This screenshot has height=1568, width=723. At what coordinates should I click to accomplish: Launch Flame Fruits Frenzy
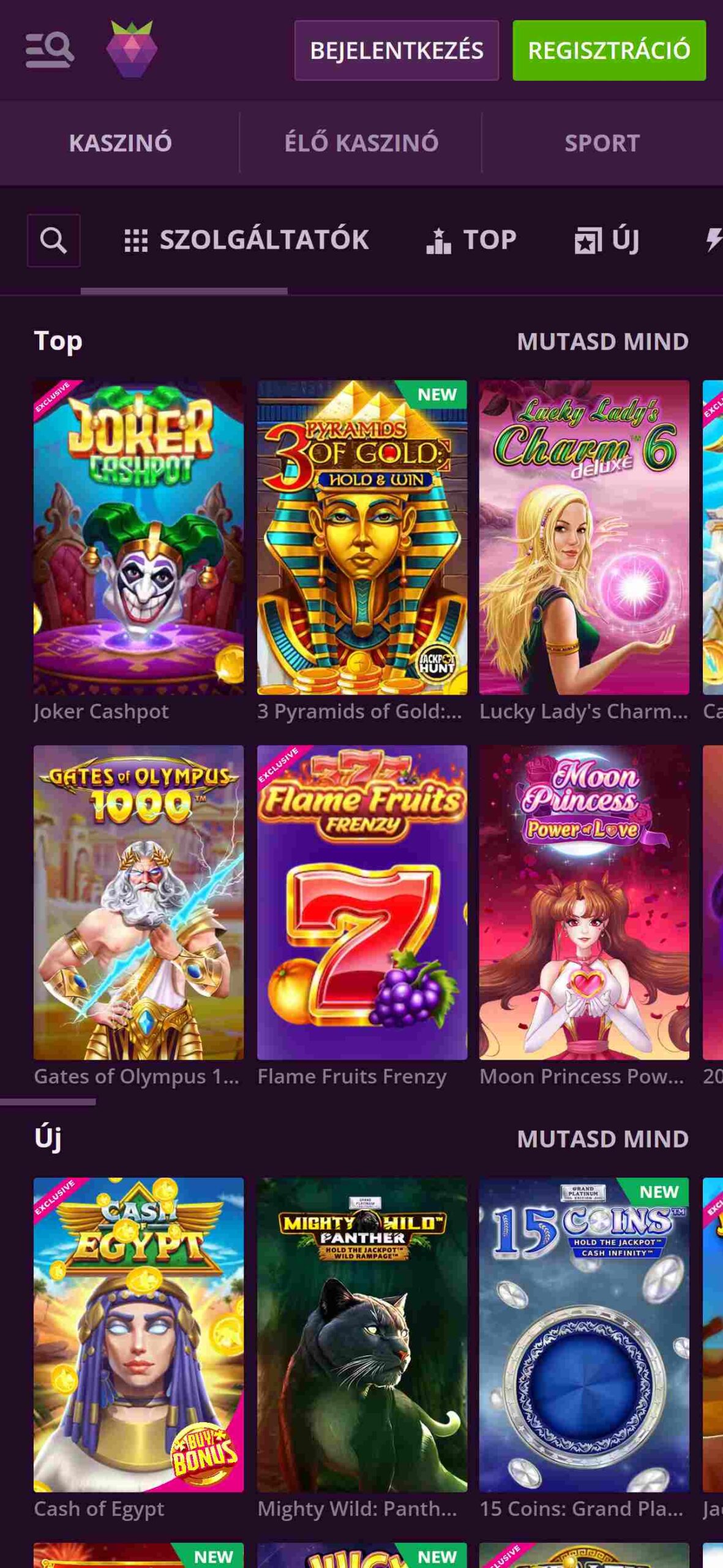click(x=362, y=902)
